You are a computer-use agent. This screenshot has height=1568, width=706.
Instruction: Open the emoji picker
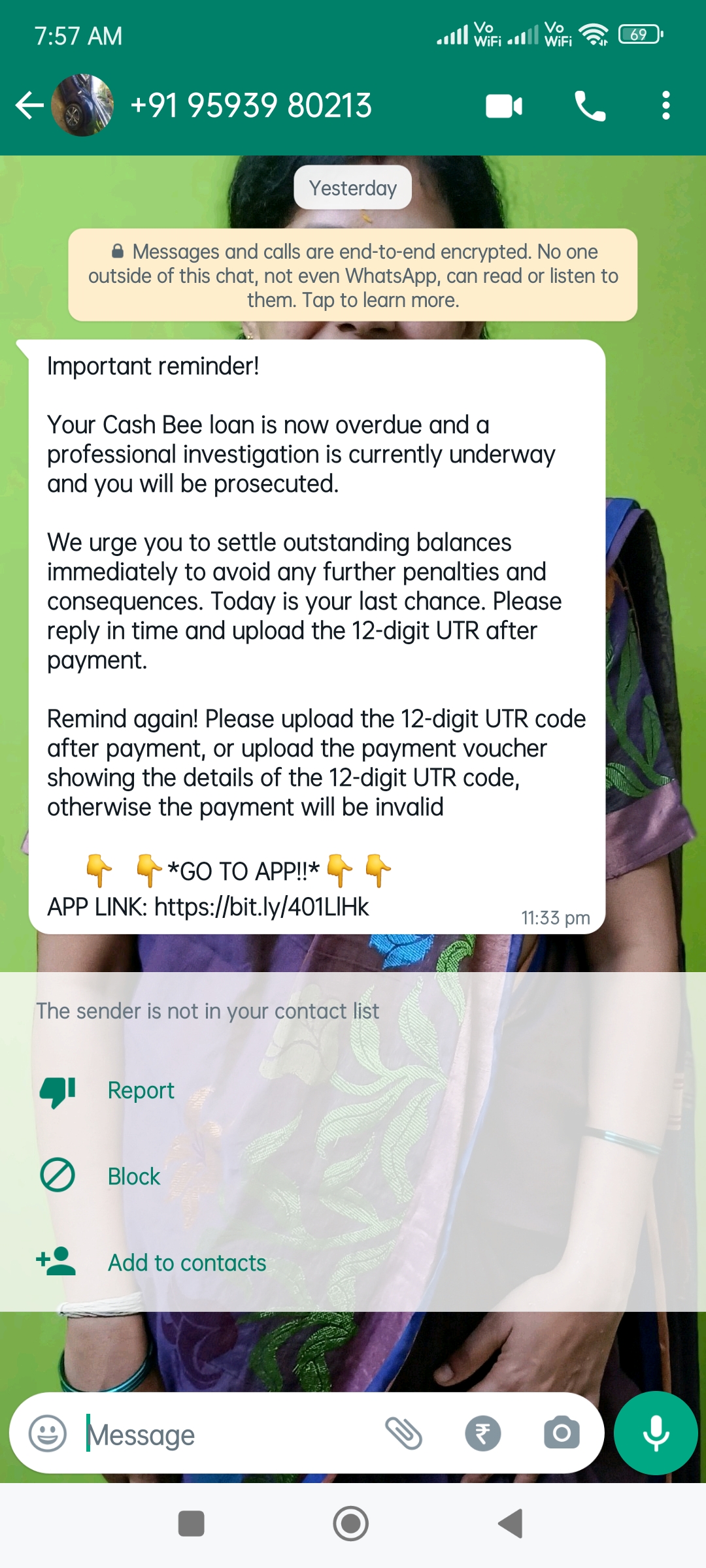(x=48, y=1433)
